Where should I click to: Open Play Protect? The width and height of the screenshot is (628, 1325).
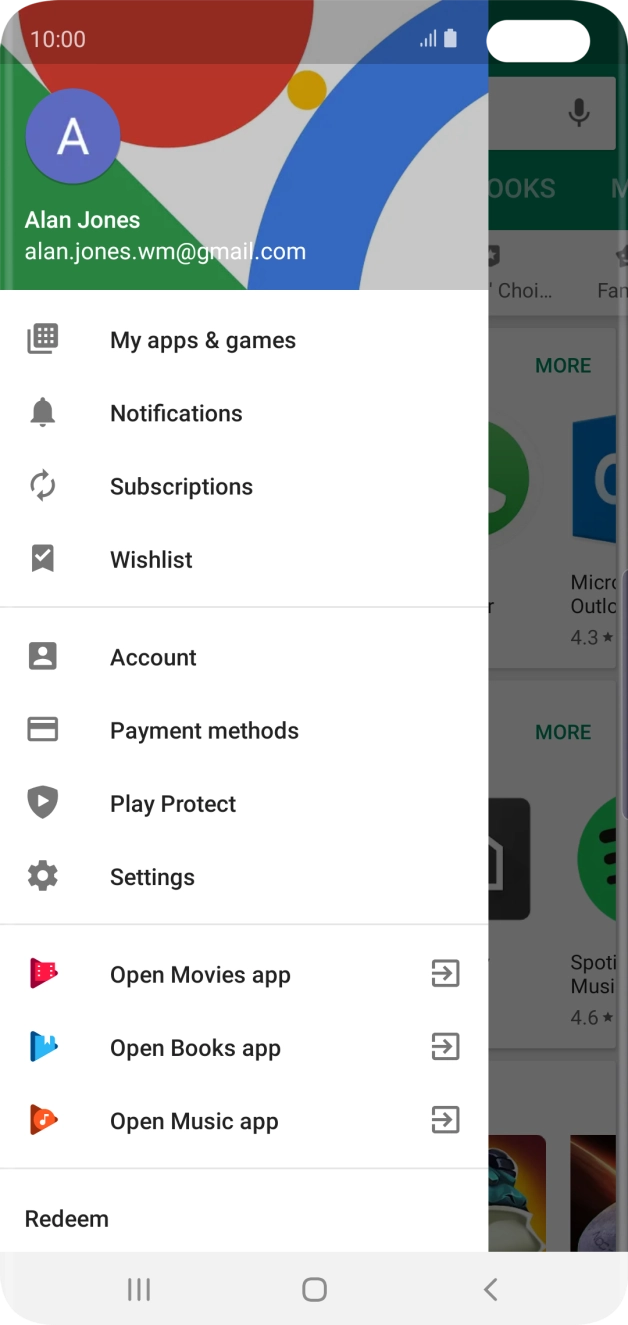pyautogui.click(x=173, y=804)
